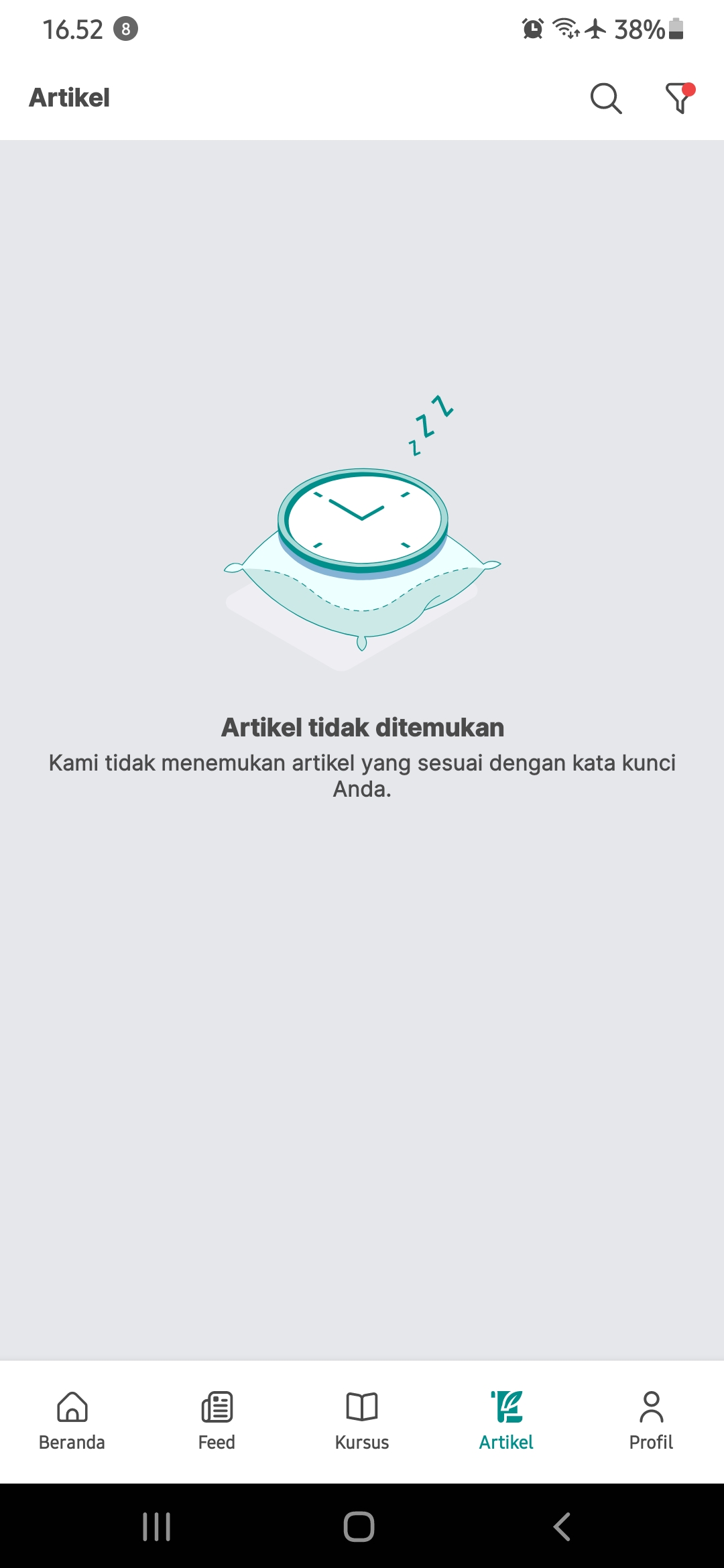
Task: Go to the home screen via system home
Action: 359,1526
